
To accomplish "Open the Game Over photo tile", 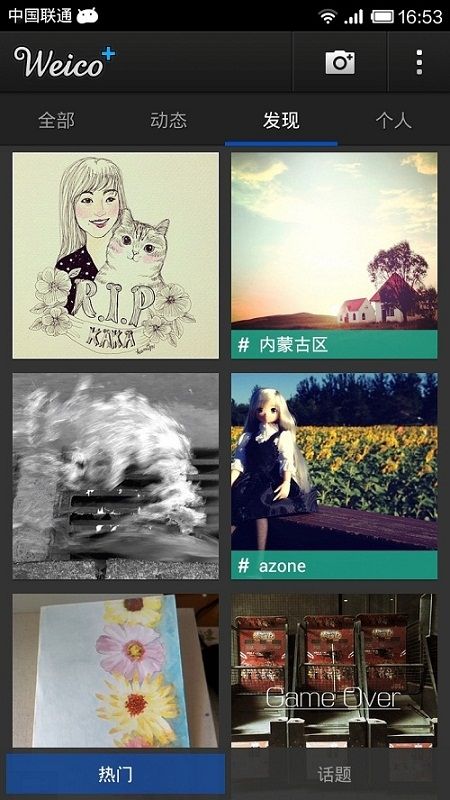I will click(334, 670).
